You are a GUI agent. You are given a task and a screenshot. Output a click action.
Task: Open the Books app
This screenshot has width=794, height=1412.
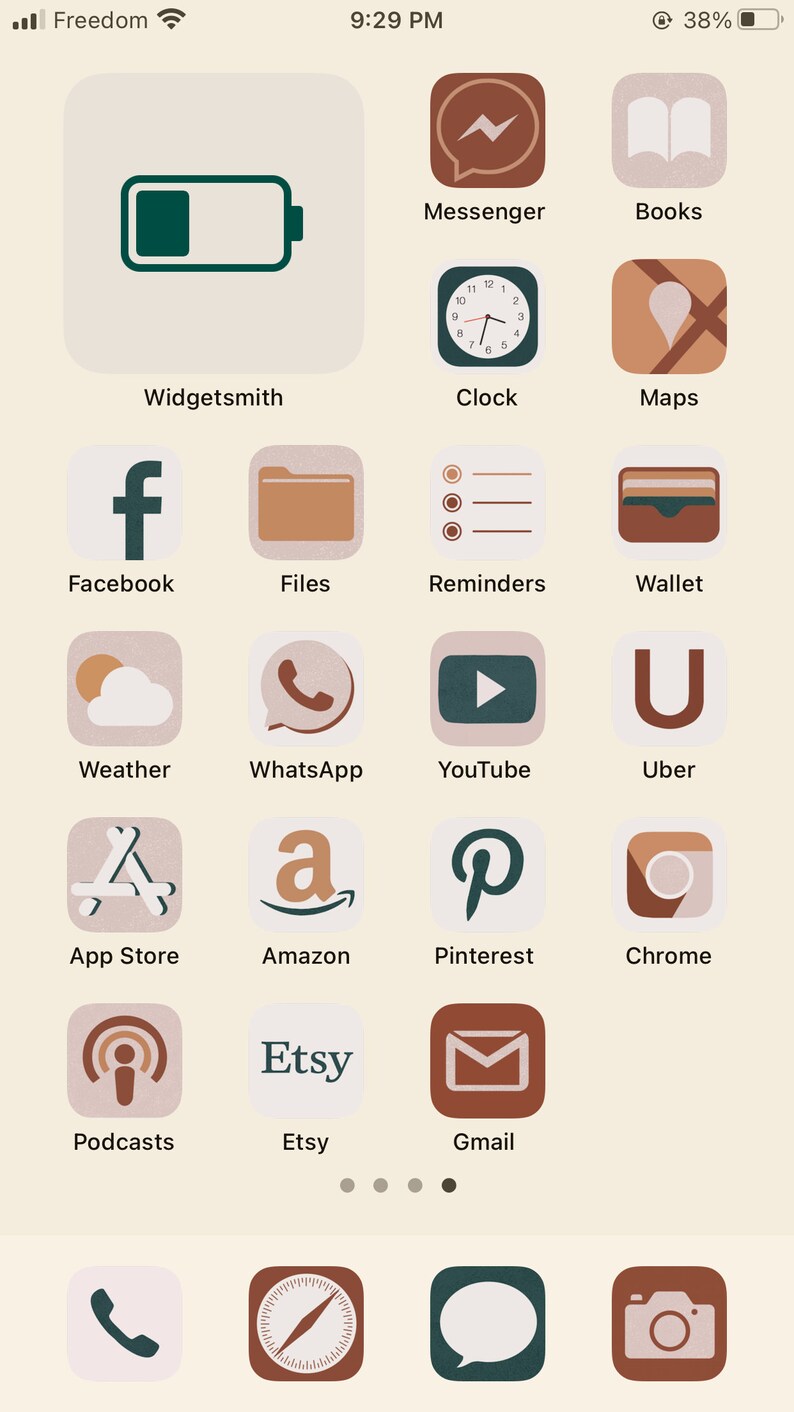click(669, 130)
